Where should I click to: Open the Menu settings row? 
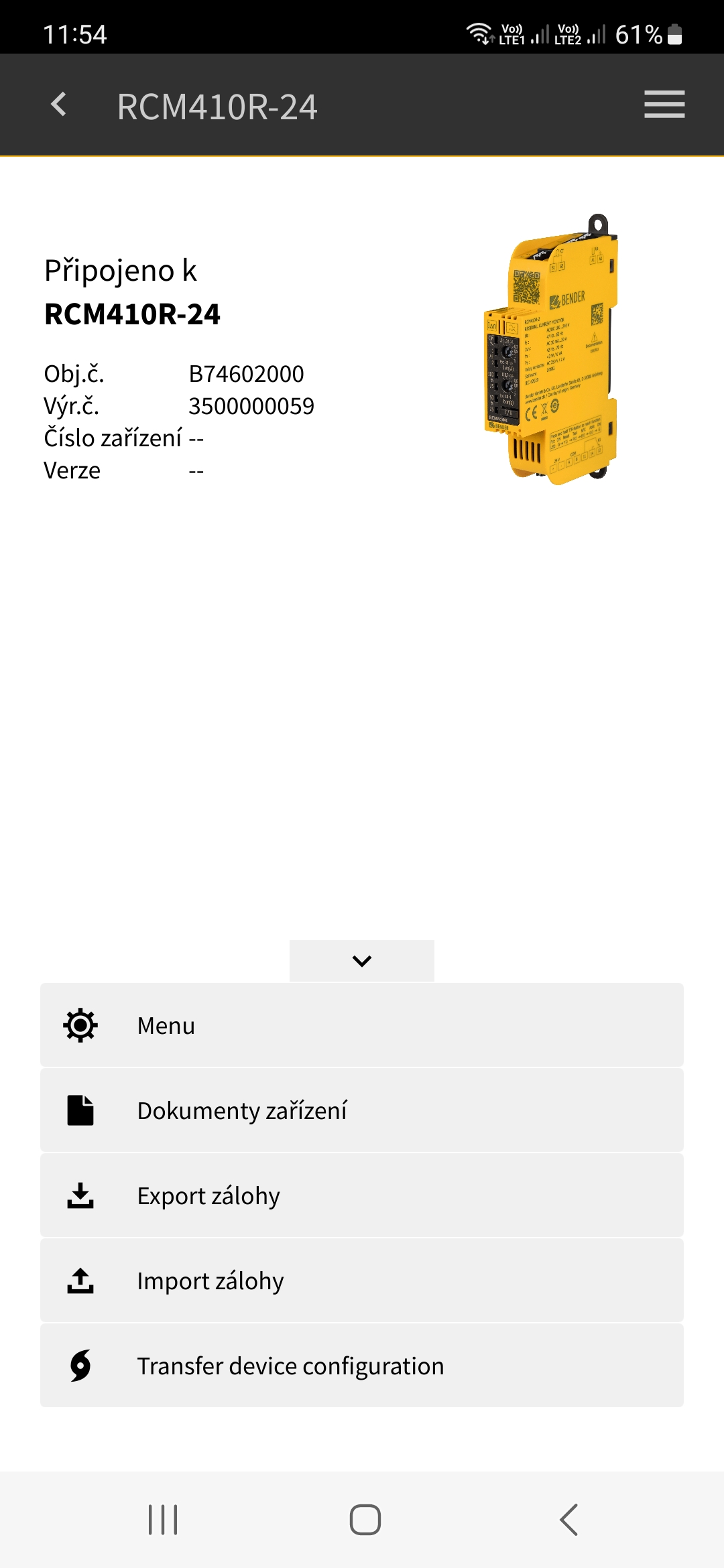[361, 1025]
